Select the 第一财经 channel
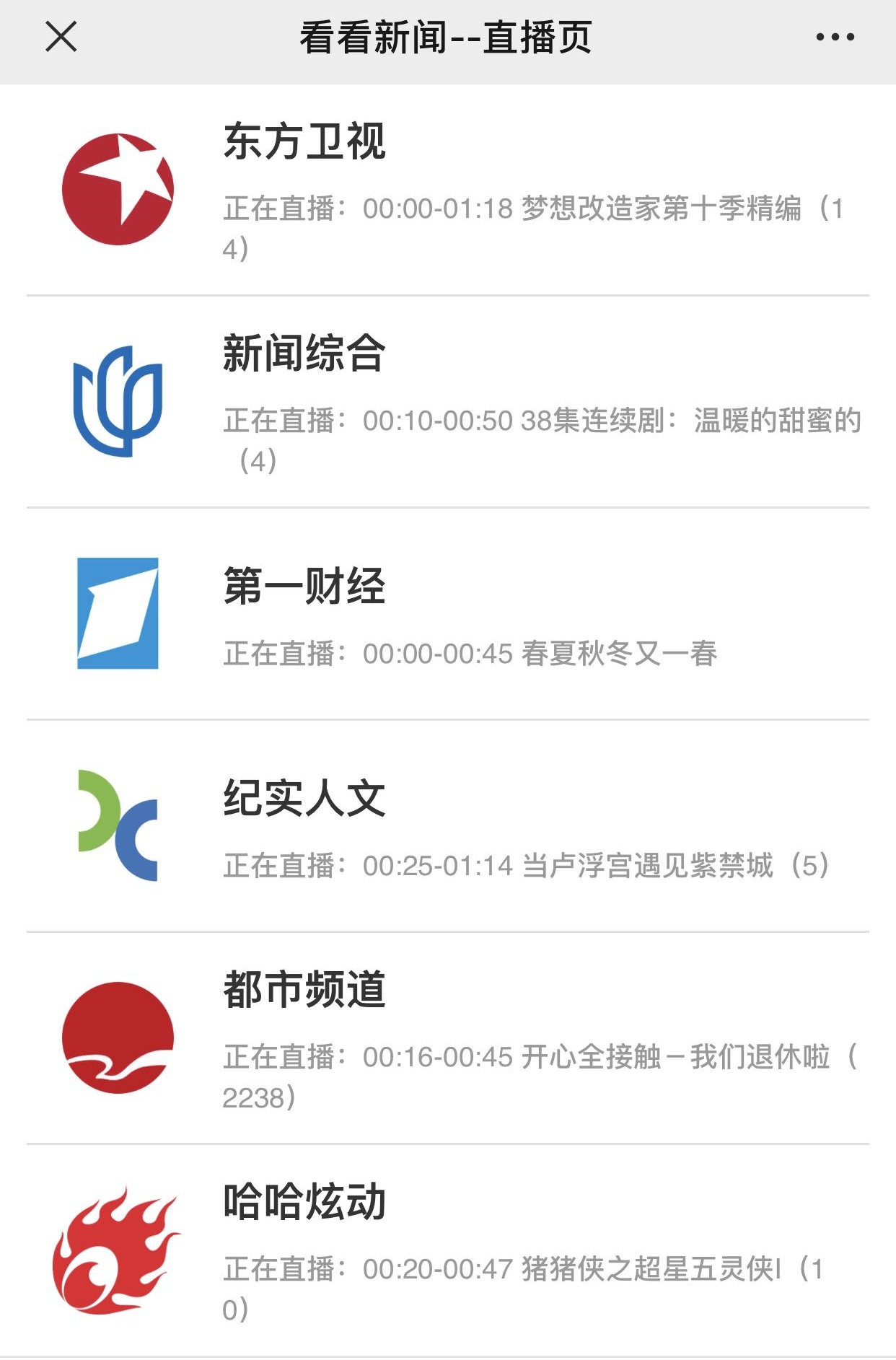 (447, 613)
